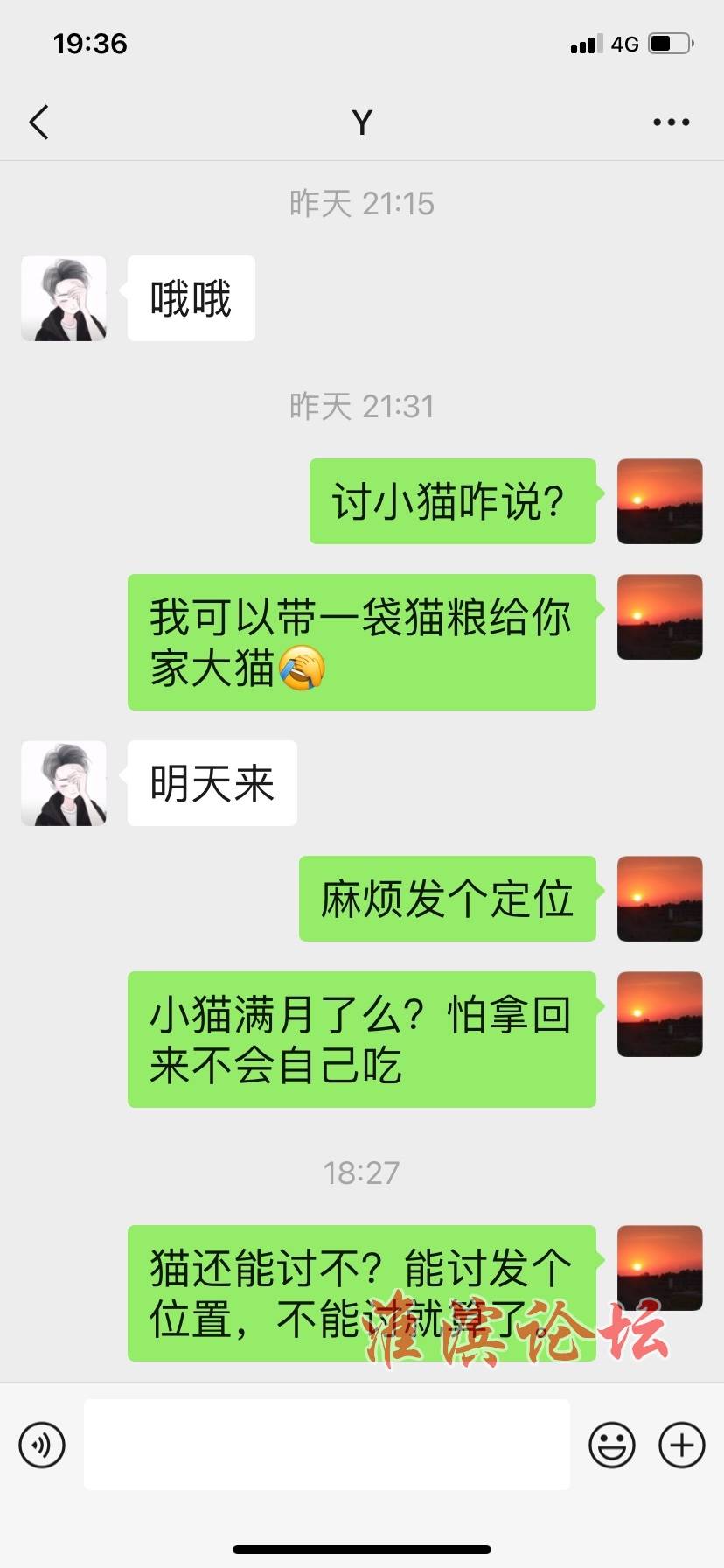Open own avatar beside 麻烦发个定位 message
Screen dimensions: 724x1568
(659, 899)
